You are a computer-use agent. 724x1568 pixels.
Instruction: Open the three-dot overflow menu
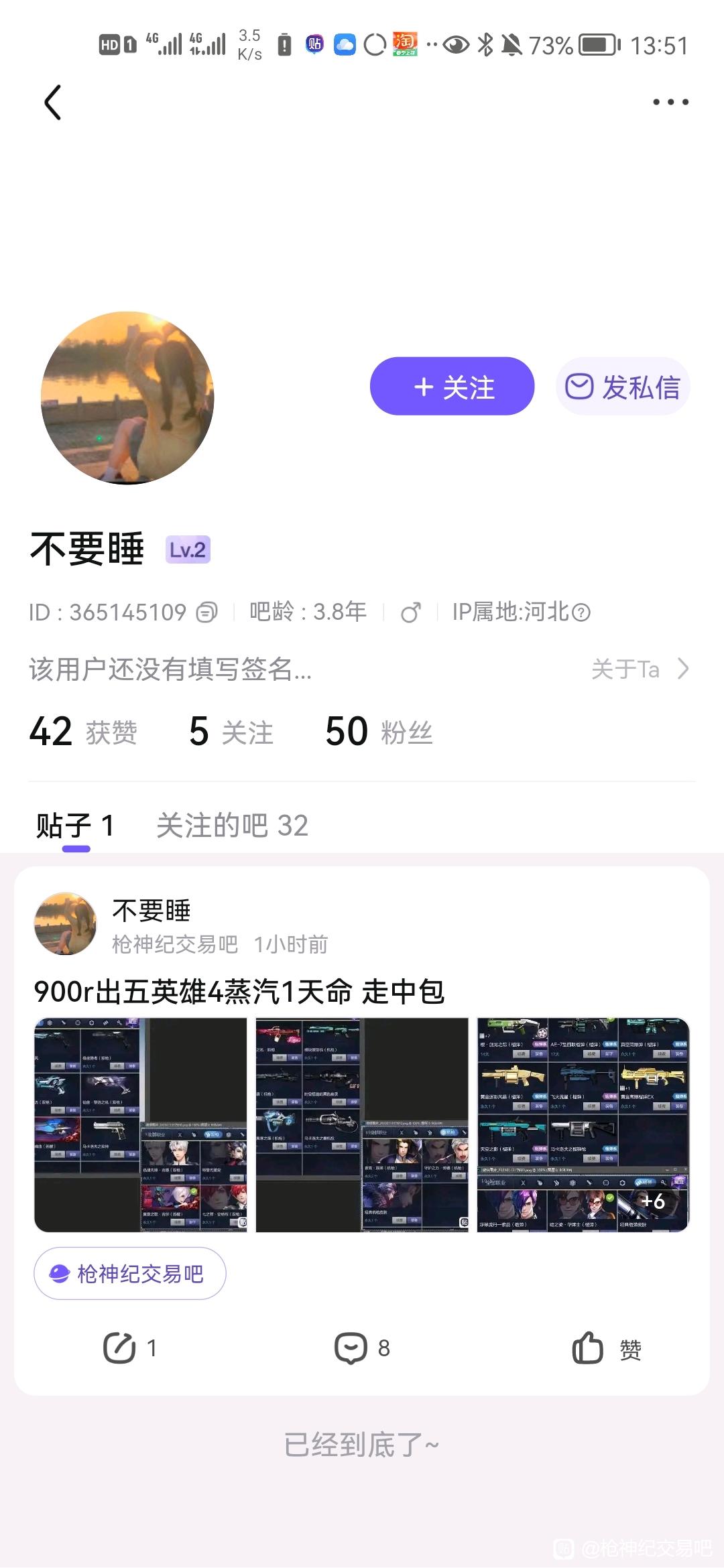point(670,102)
